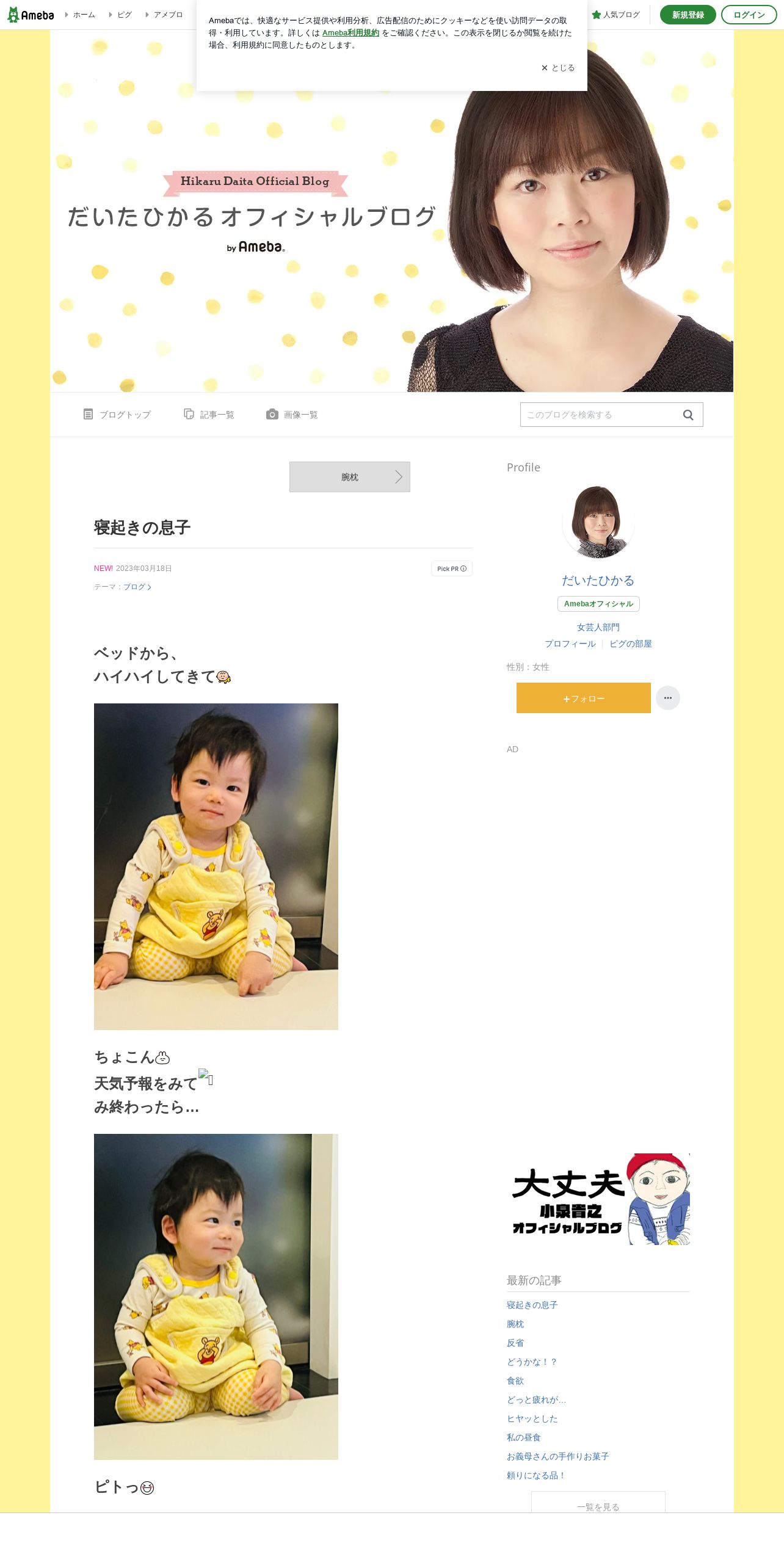
Task: Go to ブログトップ
Action: pyautogui.click(x=117, y=415)
